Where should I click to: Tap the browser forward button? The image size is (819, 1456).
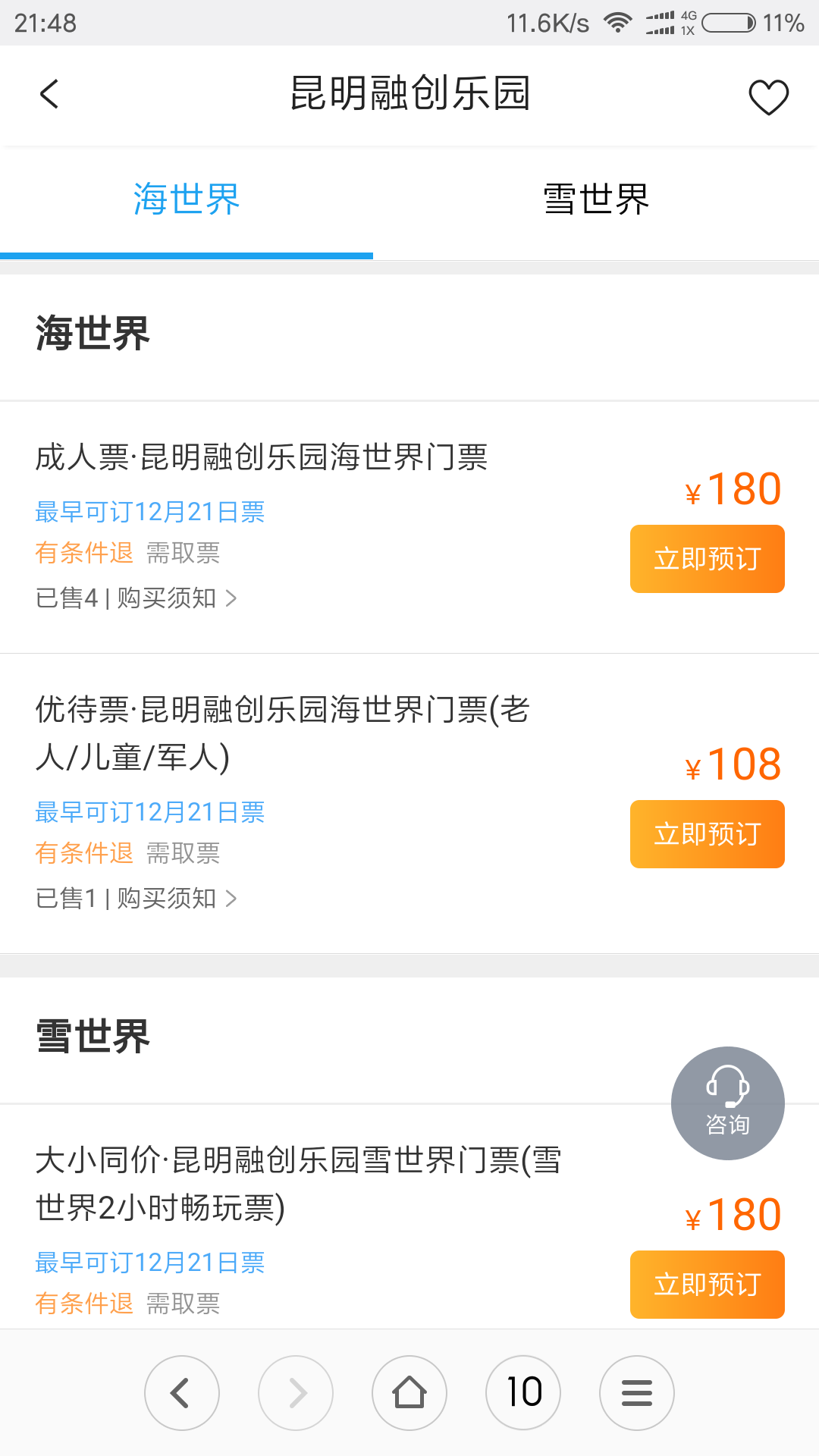(x=296, y=1393)
